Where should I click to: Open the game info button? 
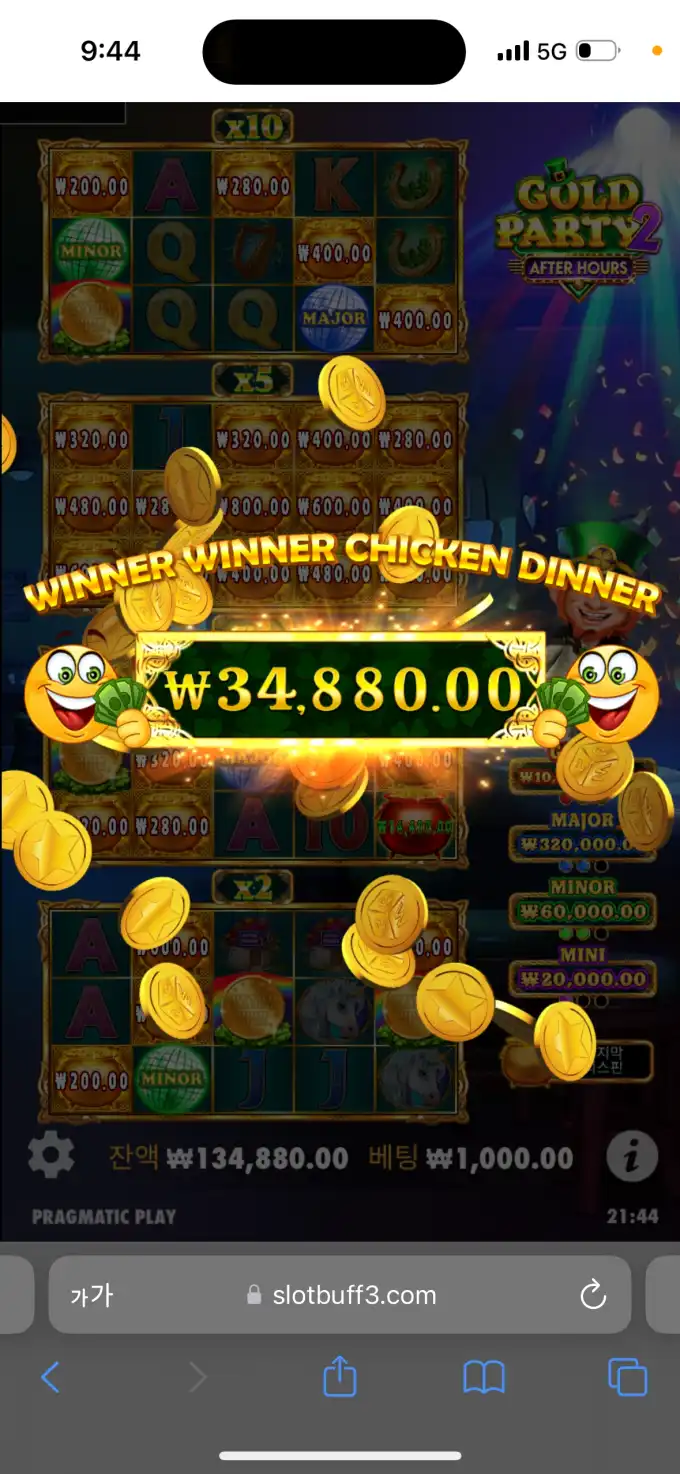pos(631,1158)
